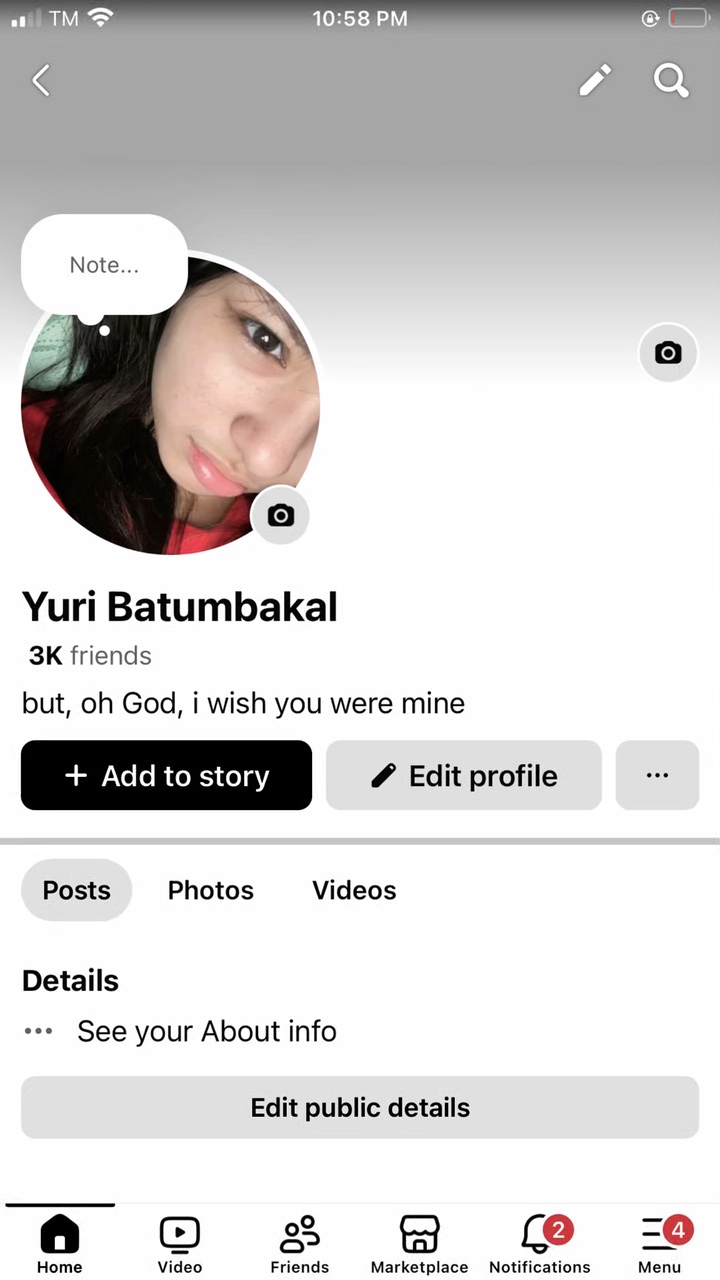The image size is (720, 1280).
Task: Tap Edit public details
Action: [x=360, y=1108]
